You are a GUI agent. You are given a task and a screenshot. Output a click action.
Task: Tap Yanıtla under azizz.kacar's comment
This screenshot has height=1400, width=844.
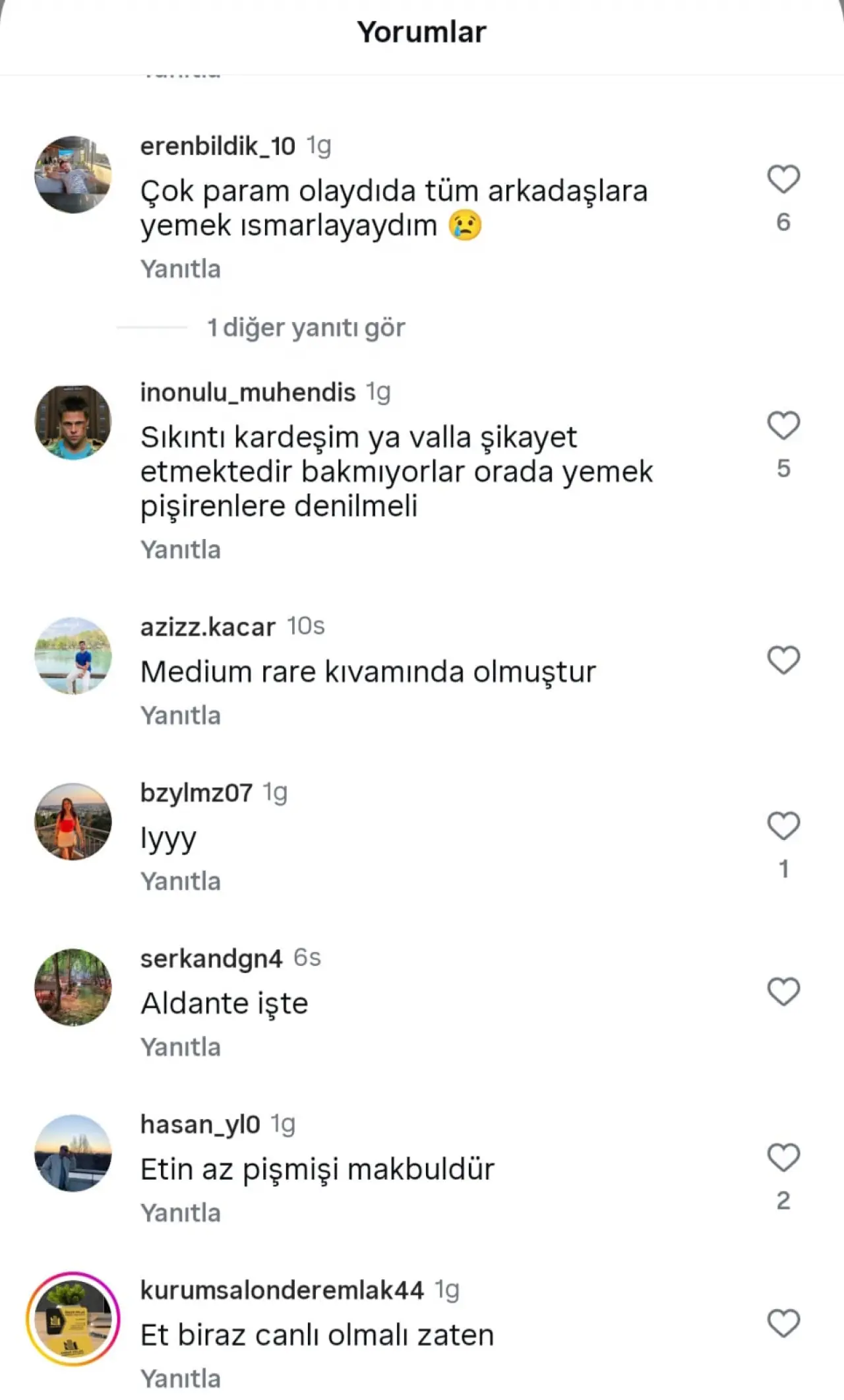click(181, 716)
